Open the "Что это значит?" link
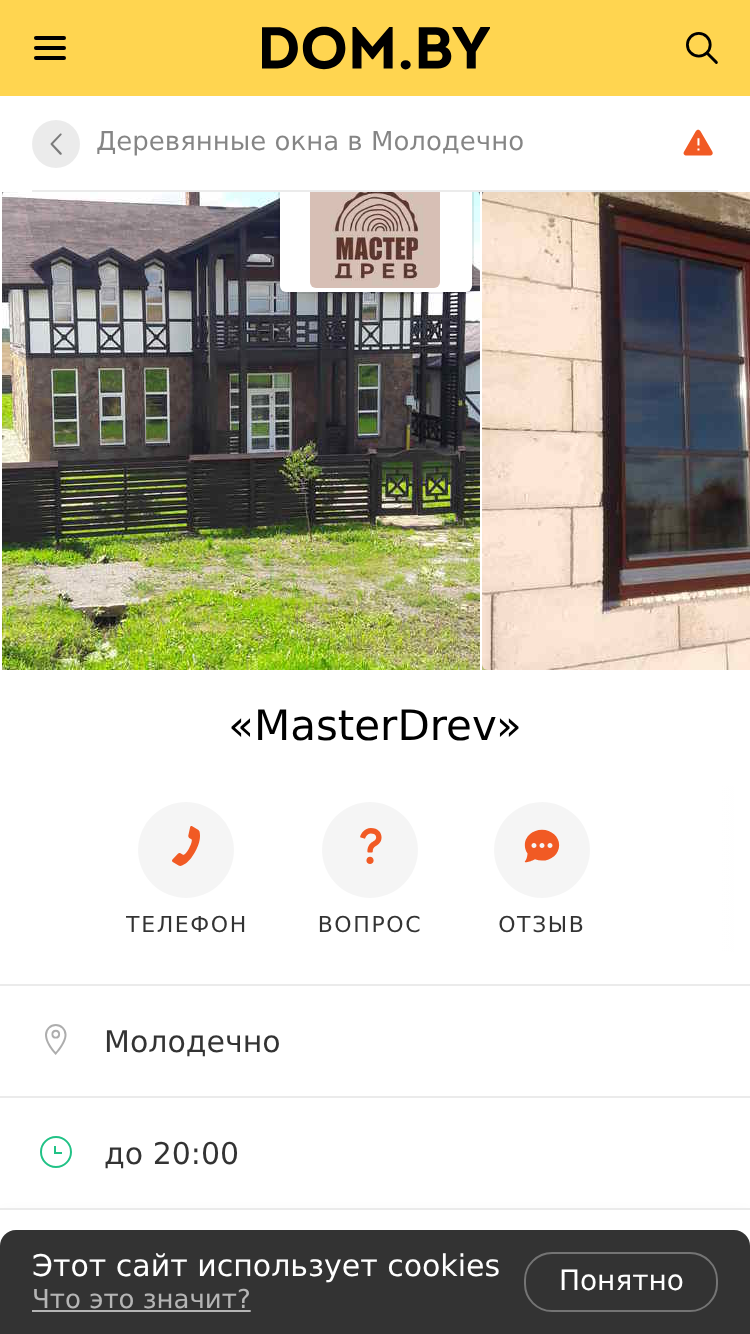 point(141,1299)
